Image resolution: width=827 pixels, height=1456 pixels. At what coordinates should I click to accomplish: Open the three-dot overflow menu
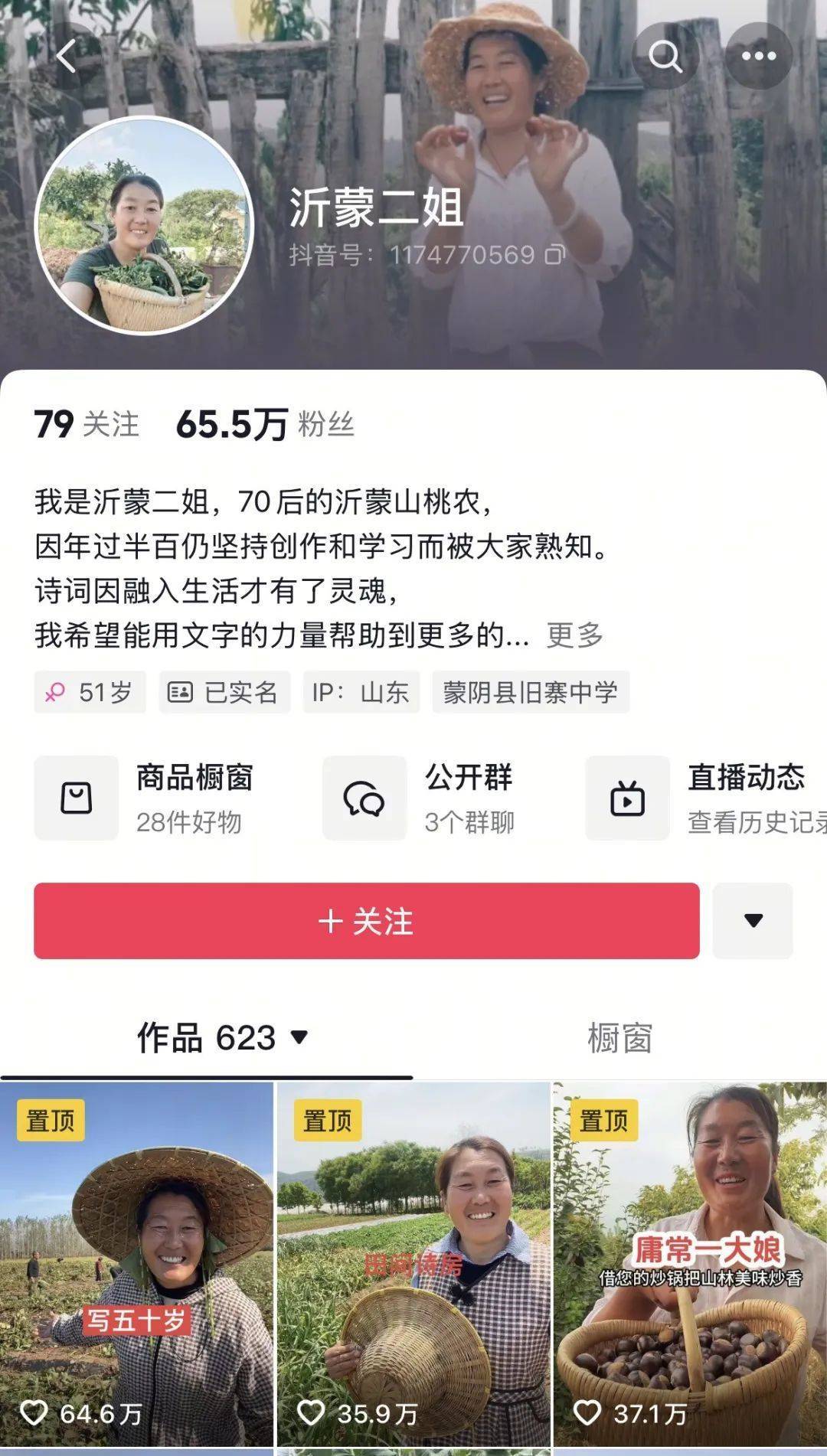[x=758, y=56]
